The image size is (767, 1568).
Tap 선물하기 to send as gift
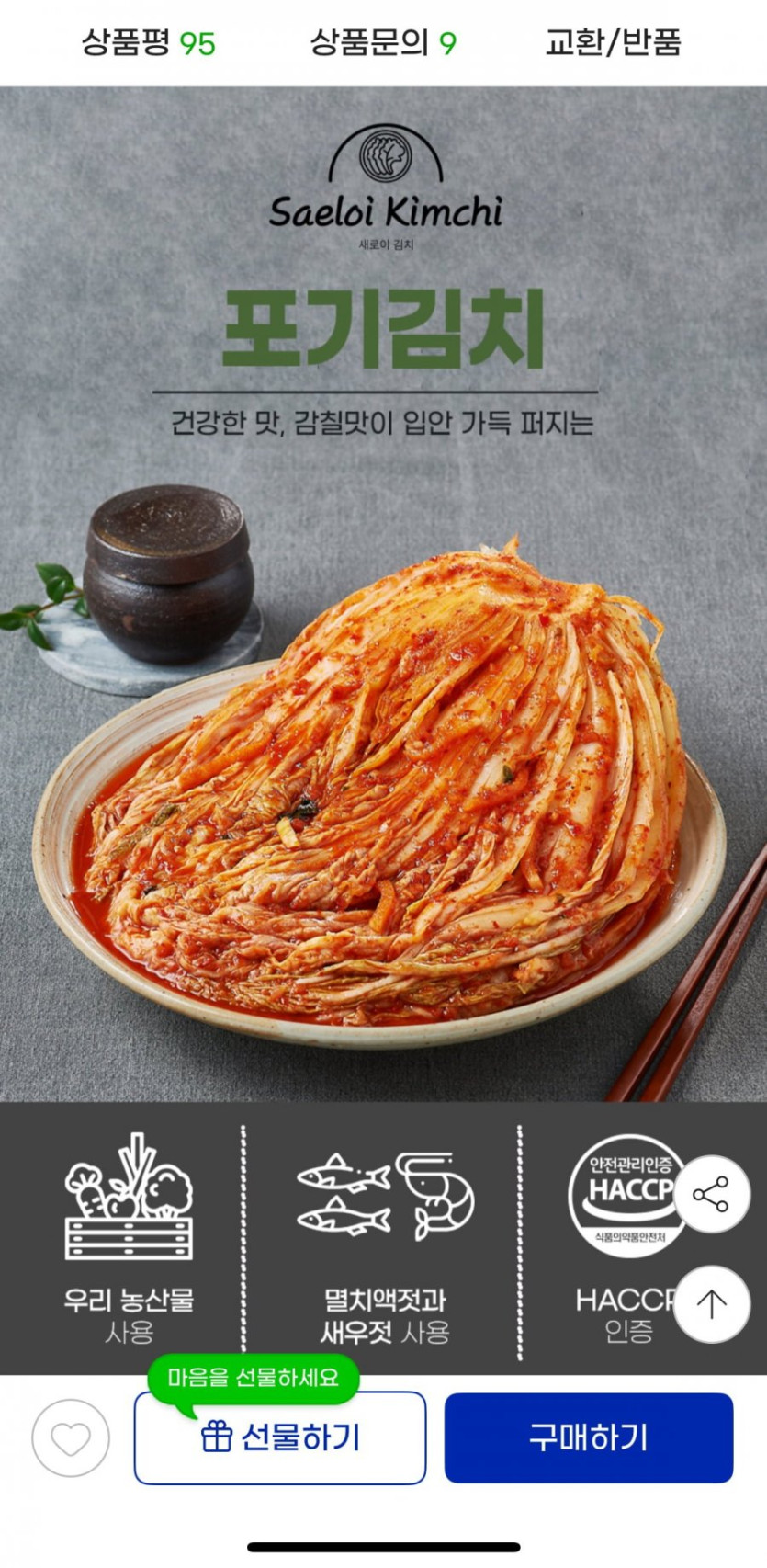pyautogui.click(x=280, y=1437)
